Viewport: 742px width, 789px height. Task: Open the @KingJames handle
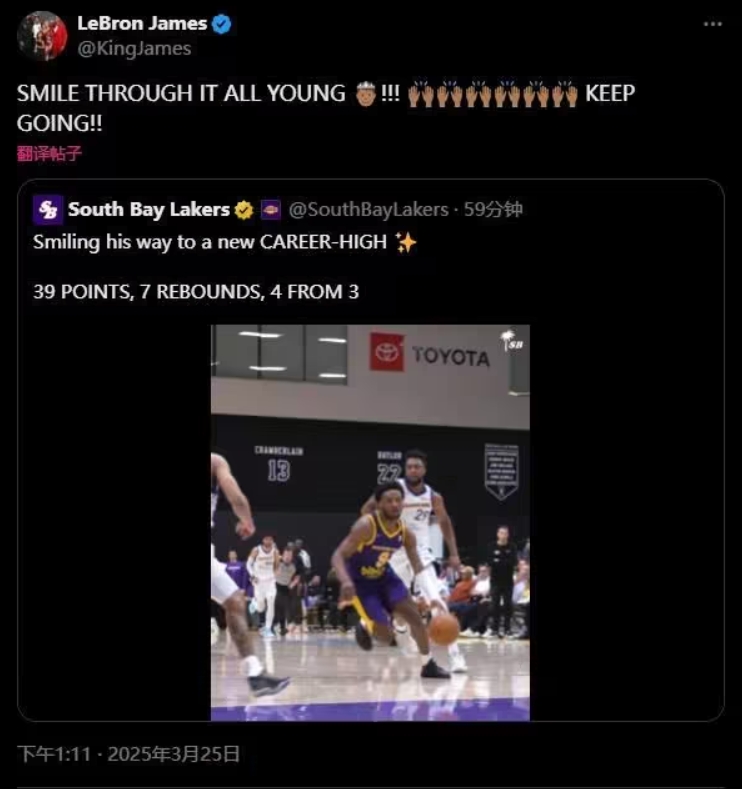click(134, 48)
